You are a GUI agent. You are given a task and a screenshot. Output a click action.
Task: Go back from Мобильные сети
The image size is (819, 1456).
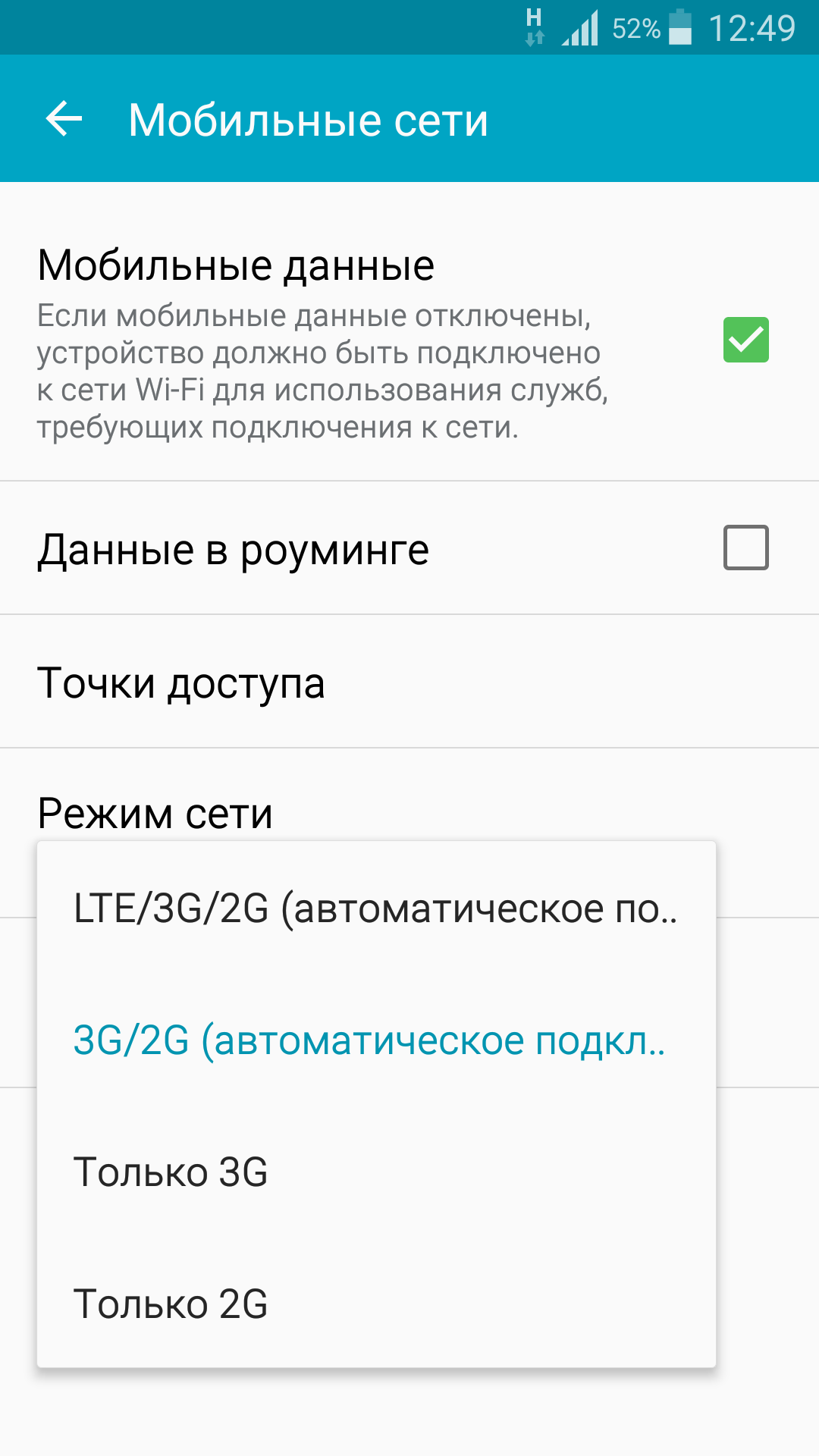point(64,119)
